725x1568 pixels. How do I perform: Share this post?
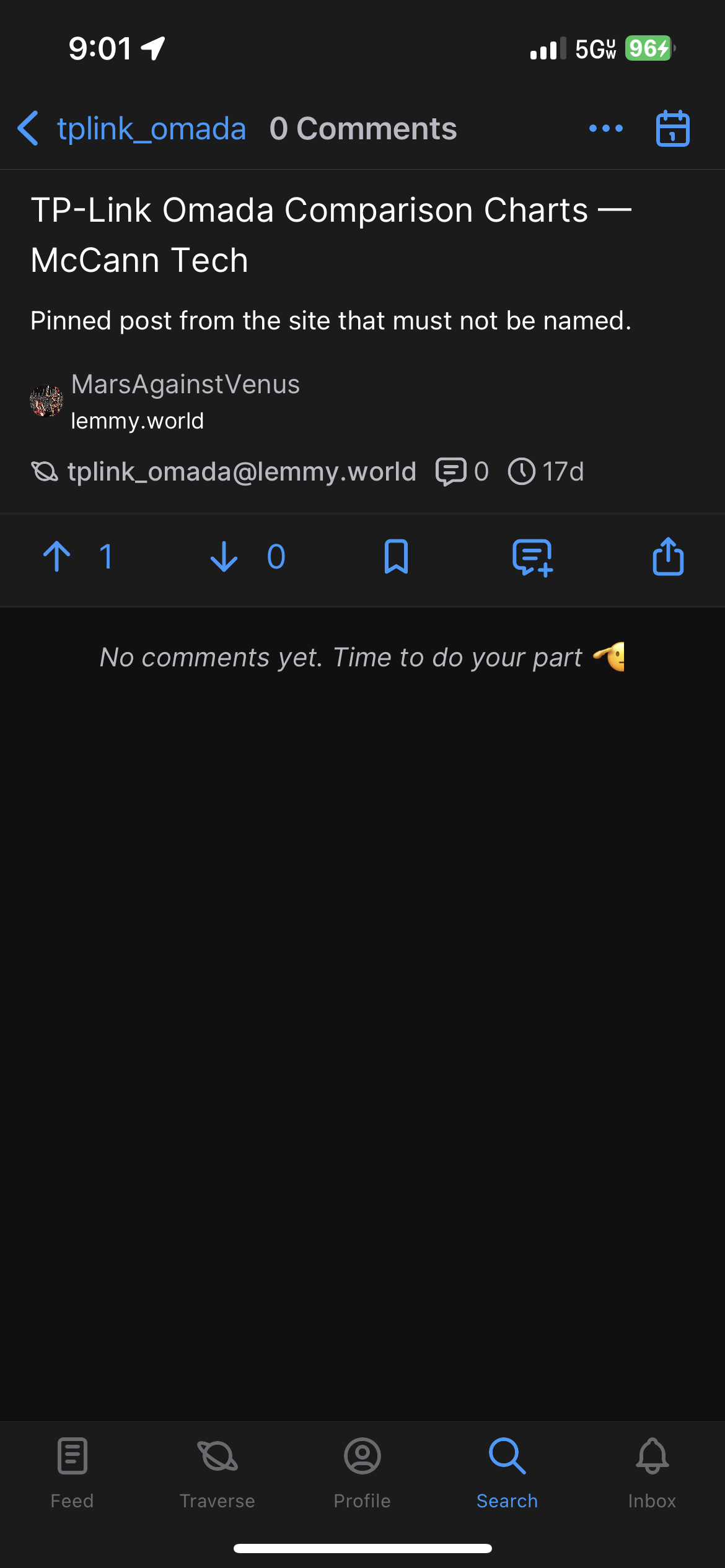(x=668, y=557)
